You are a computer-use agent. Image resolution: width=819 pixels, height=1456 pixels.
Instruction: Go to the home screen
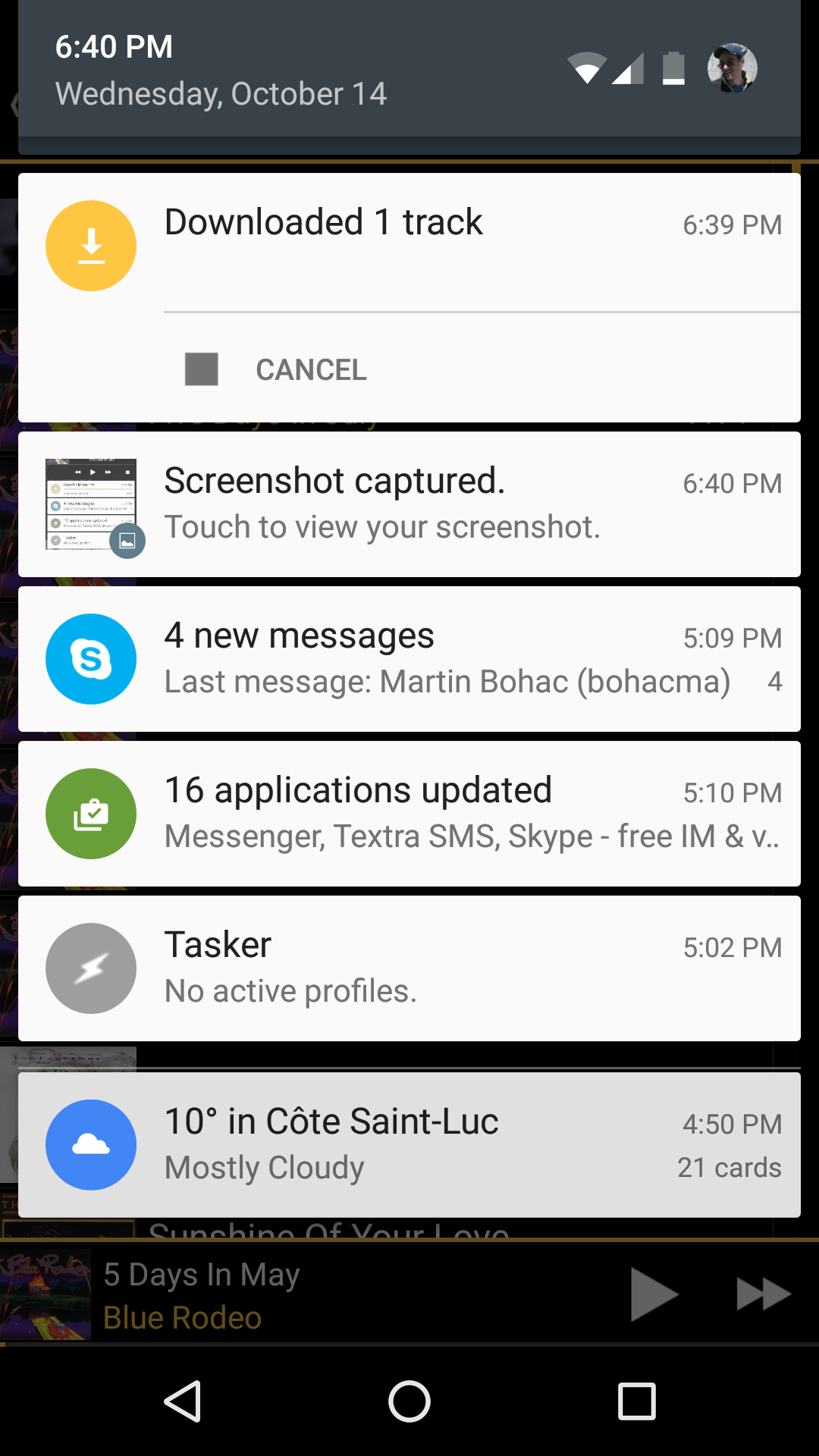(x=409, y=1401)
